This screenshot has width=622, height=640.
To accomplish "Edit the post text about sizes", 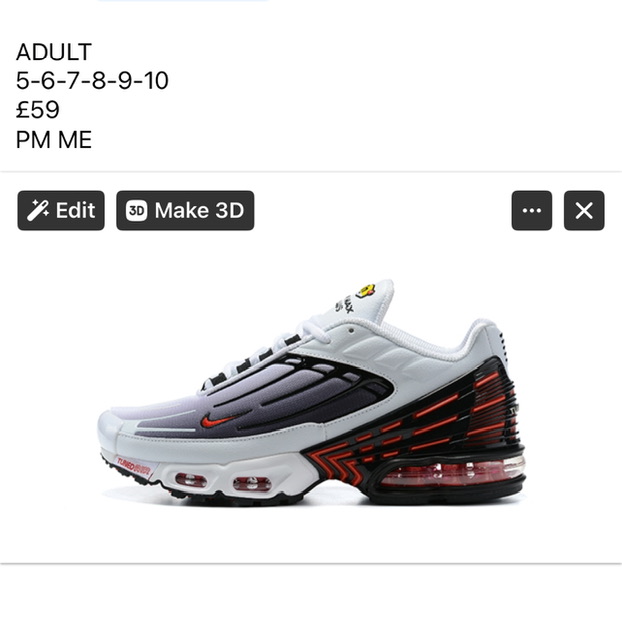I will (x=92, y=81).
